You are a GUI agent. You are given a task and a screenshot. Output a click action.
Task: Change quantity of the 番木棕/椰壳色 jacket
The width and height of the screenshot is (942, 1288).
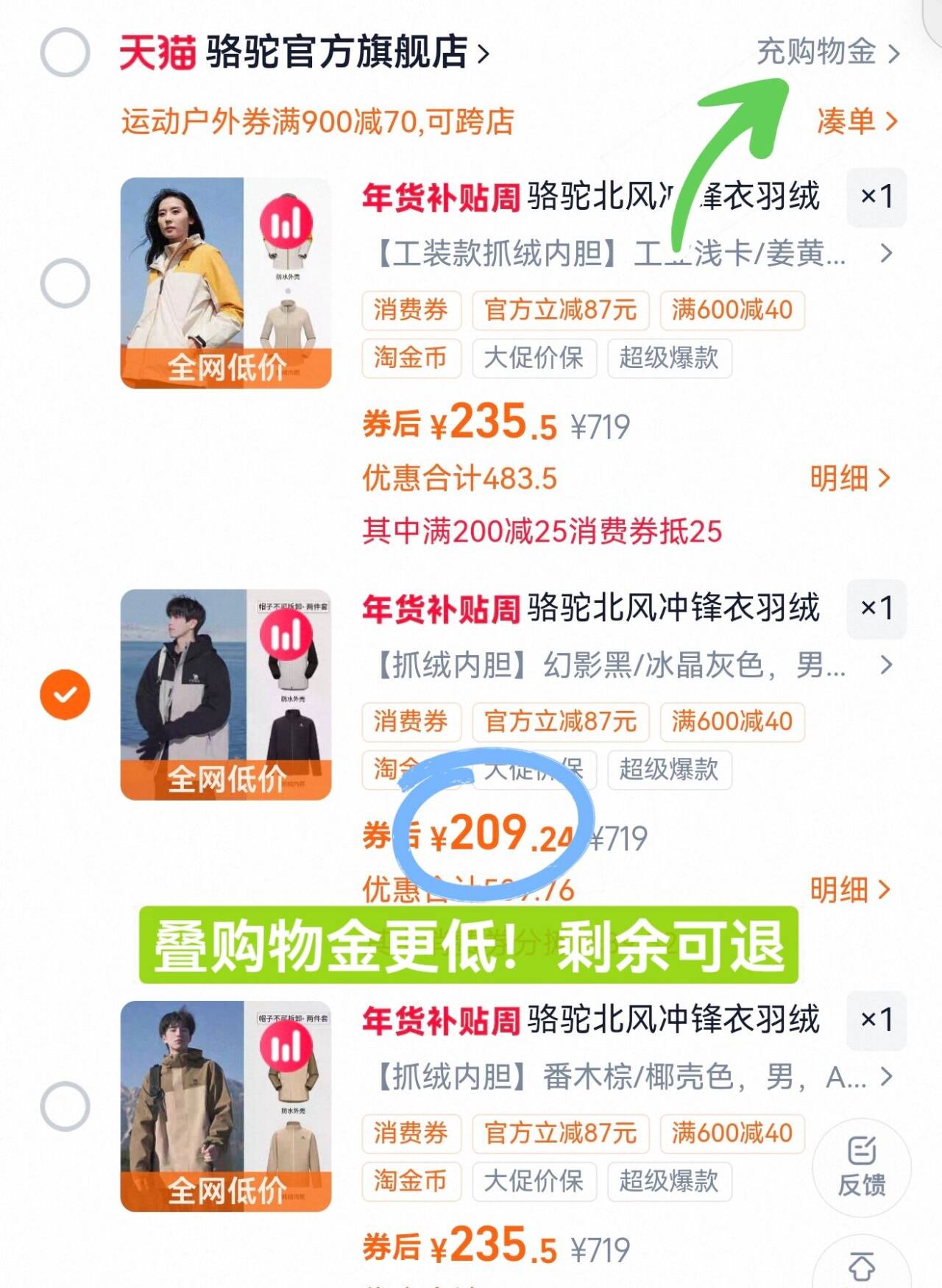tap(876, 1019)
